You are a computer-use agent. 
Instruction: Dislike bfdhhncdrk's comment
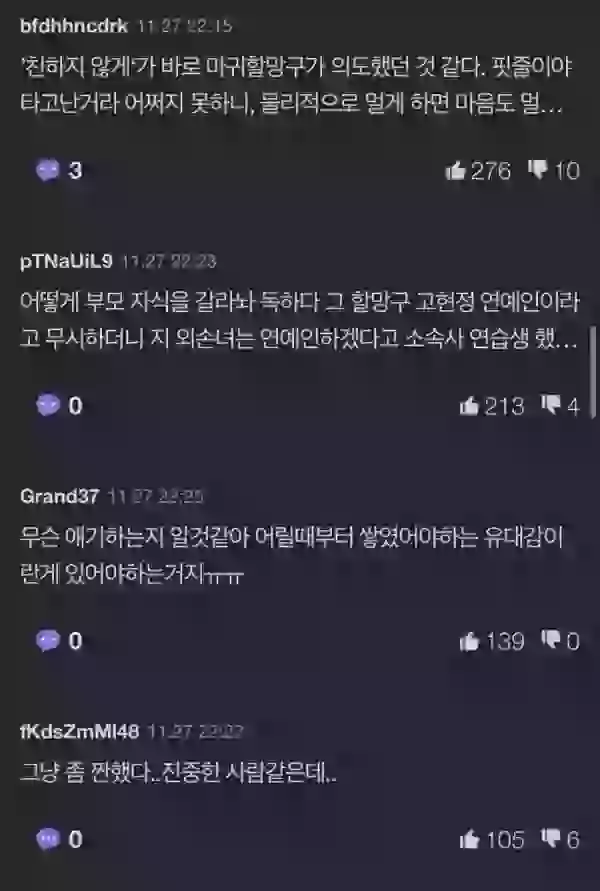click(x=537, y=171)
